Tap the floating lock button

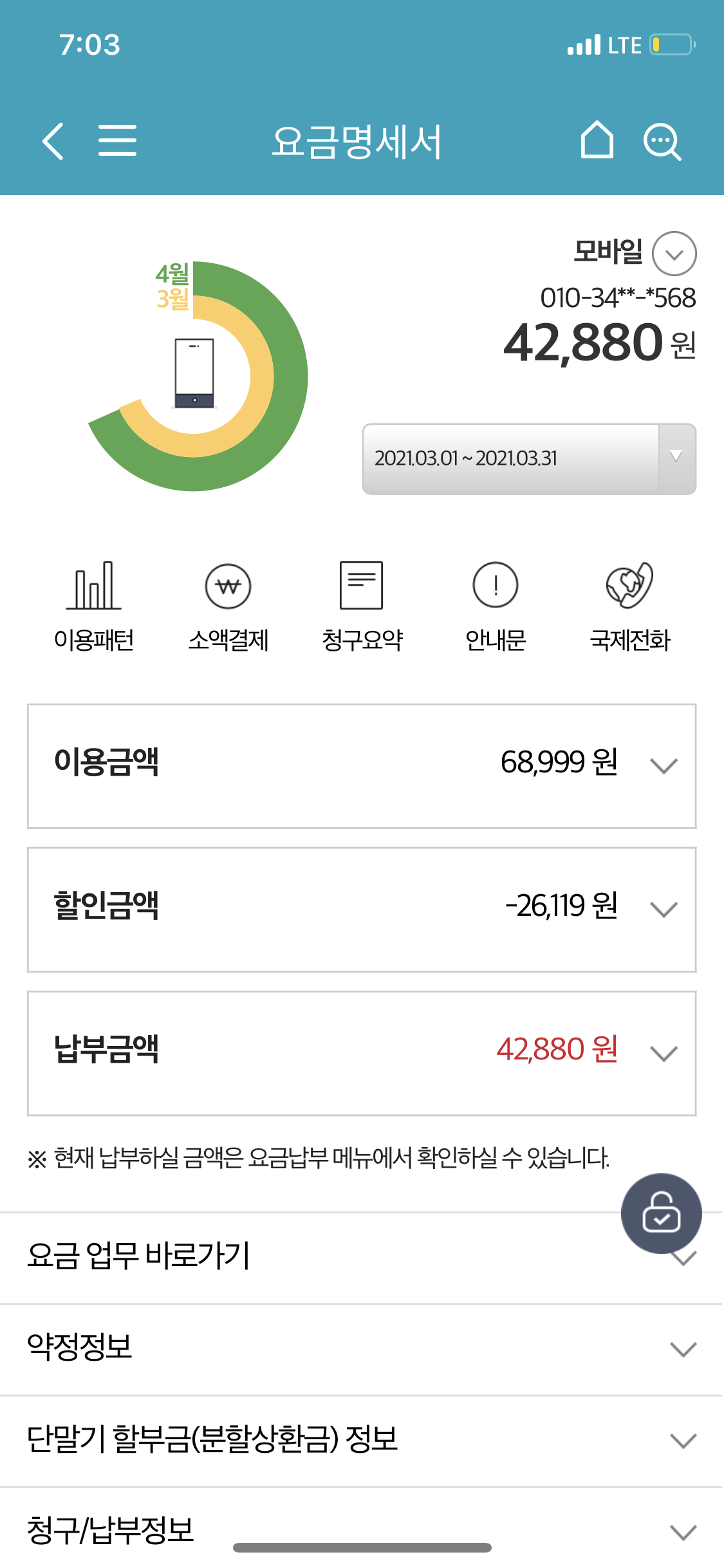click(661, 1213)
